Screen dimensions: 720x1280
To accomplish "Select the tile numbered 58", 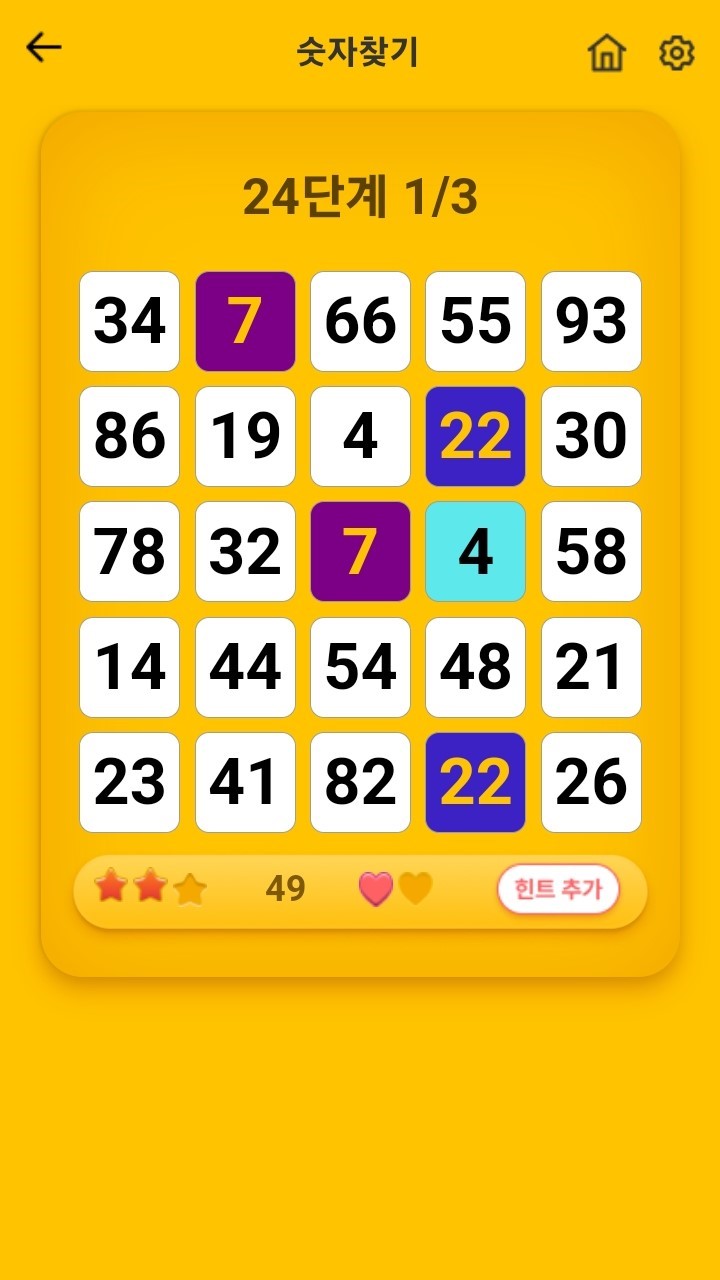I will (x=591, y=552).
